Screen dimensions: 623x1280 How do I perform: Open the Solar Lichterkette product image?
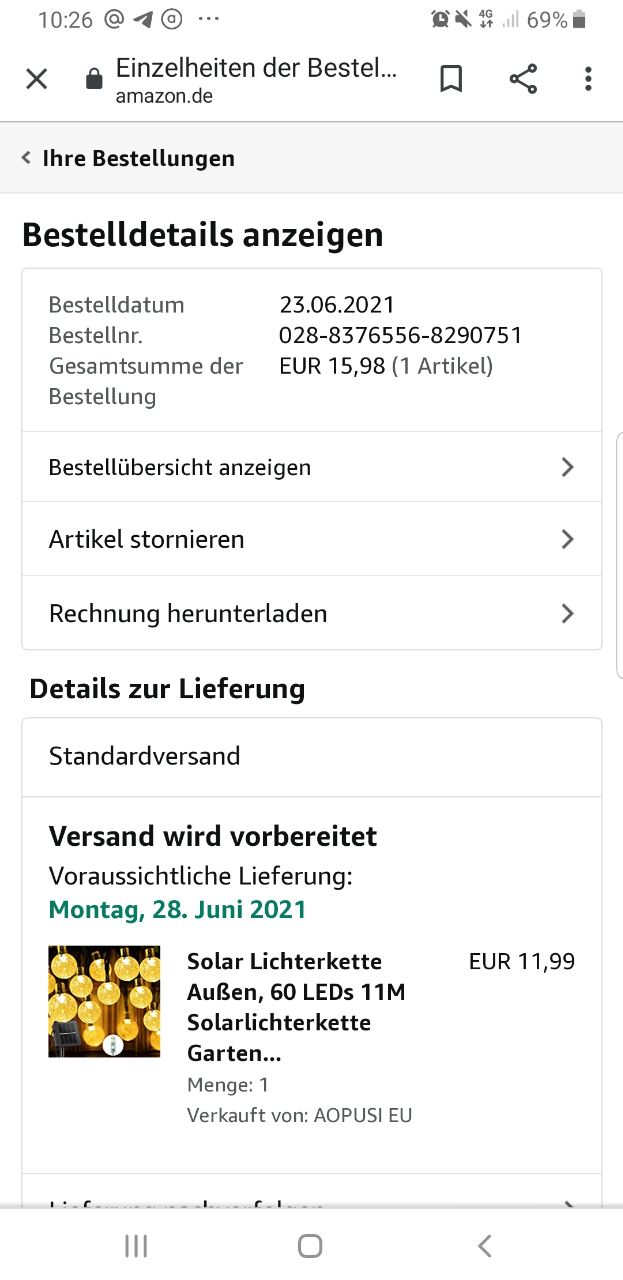(x=104, y=1002)
